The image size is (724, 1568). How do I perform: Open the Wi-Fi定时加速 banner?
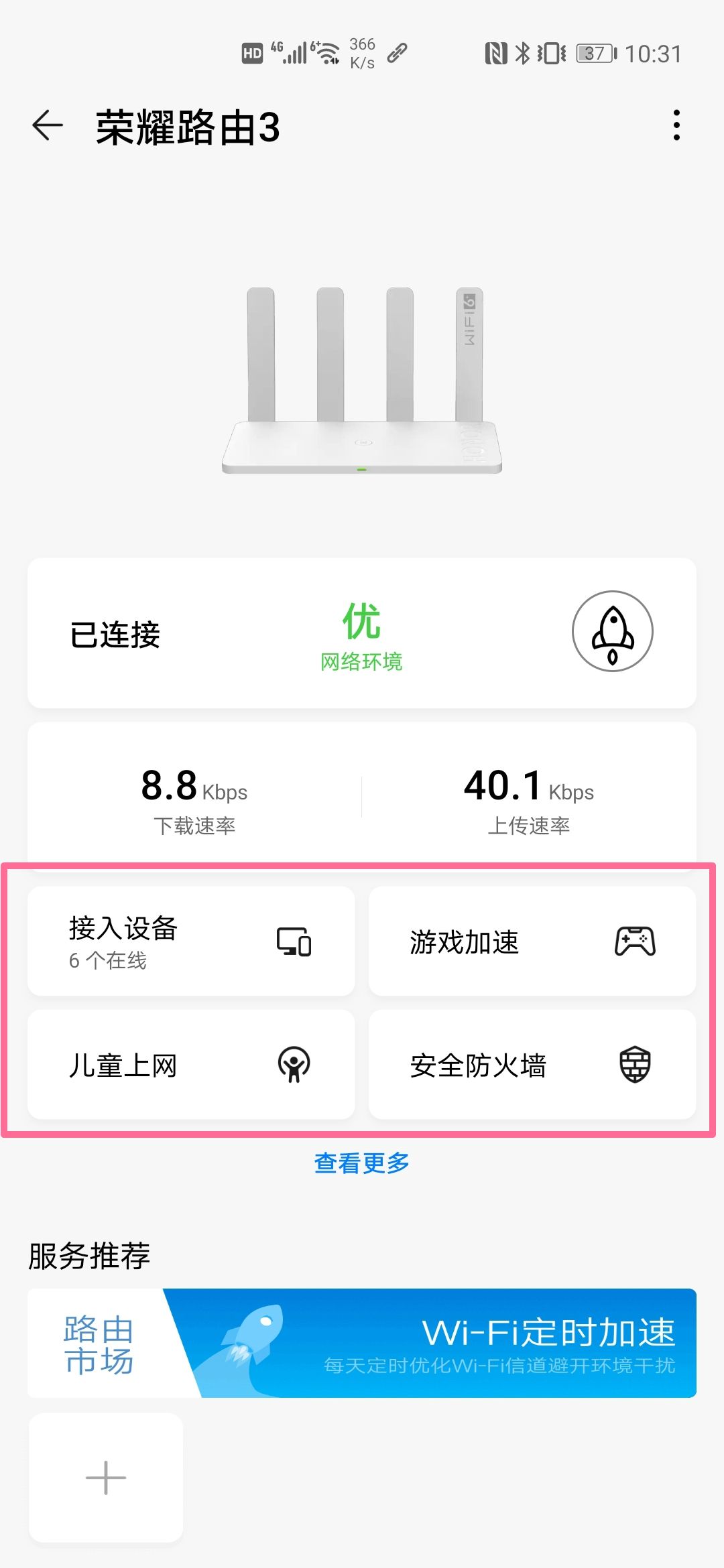pyautogui.click(x=429, y=1343)
